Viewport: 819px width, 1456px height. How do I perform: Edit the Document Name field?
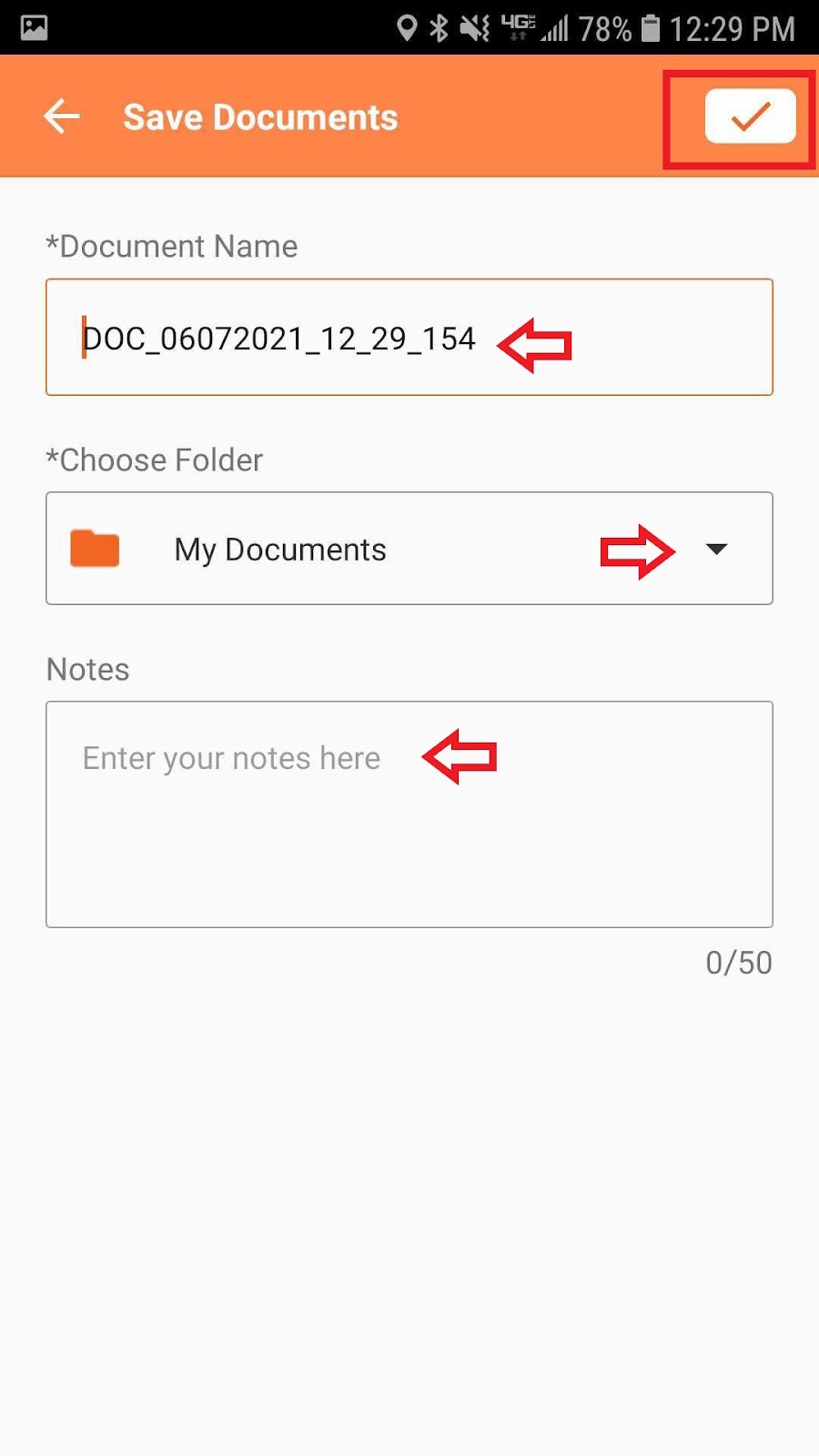point(409,337)
